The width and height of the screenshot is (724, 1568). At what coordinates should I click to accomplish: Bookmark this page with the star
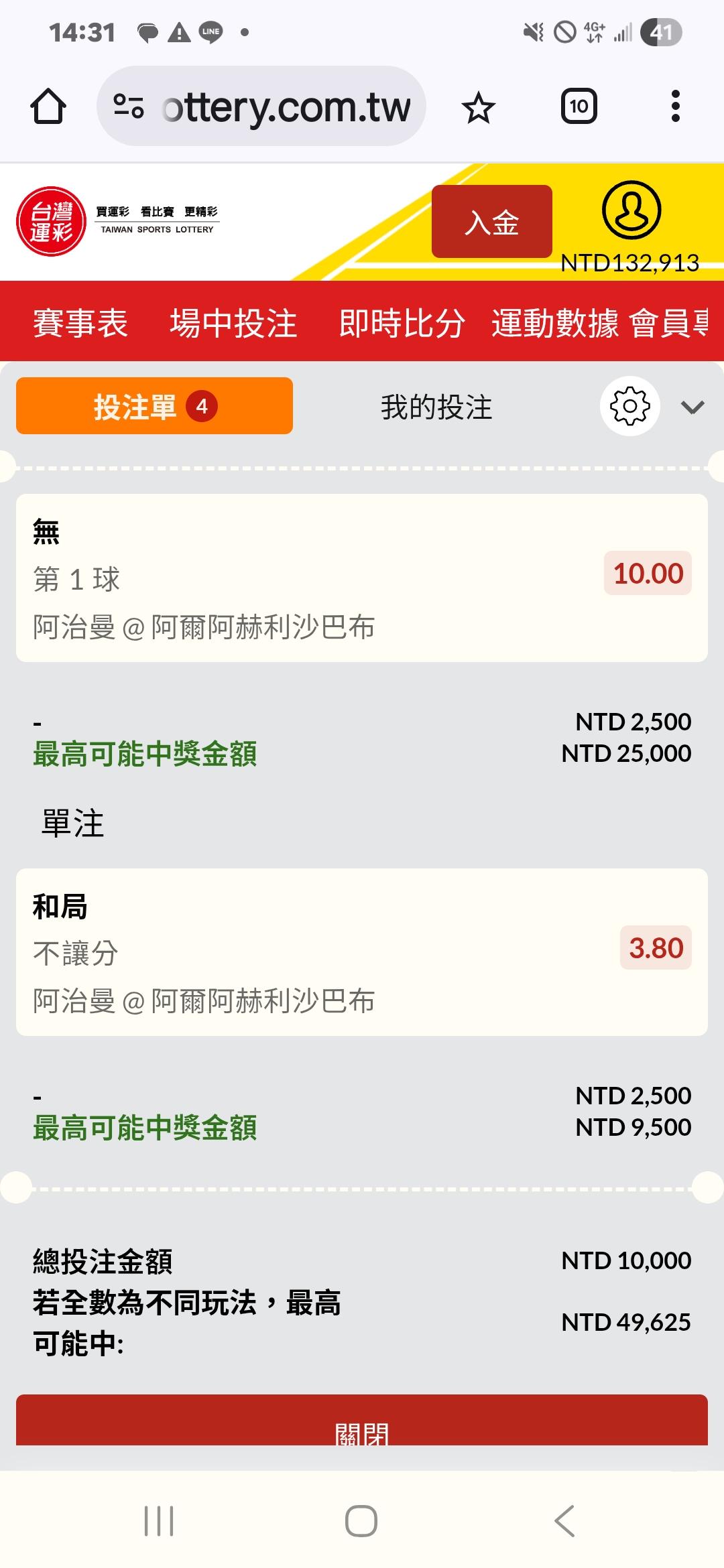tap(479, 107)
